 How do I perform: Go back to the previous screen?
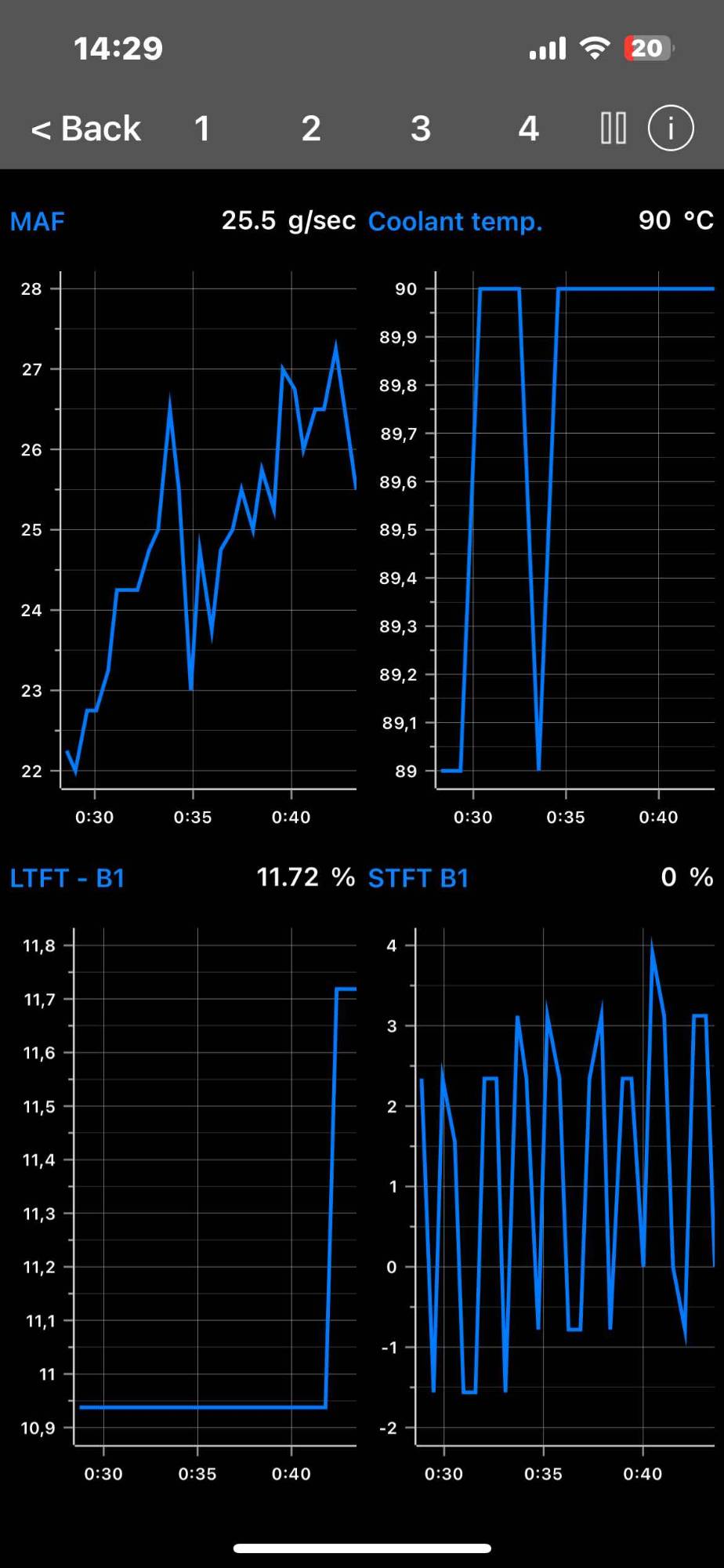(86, 128)
